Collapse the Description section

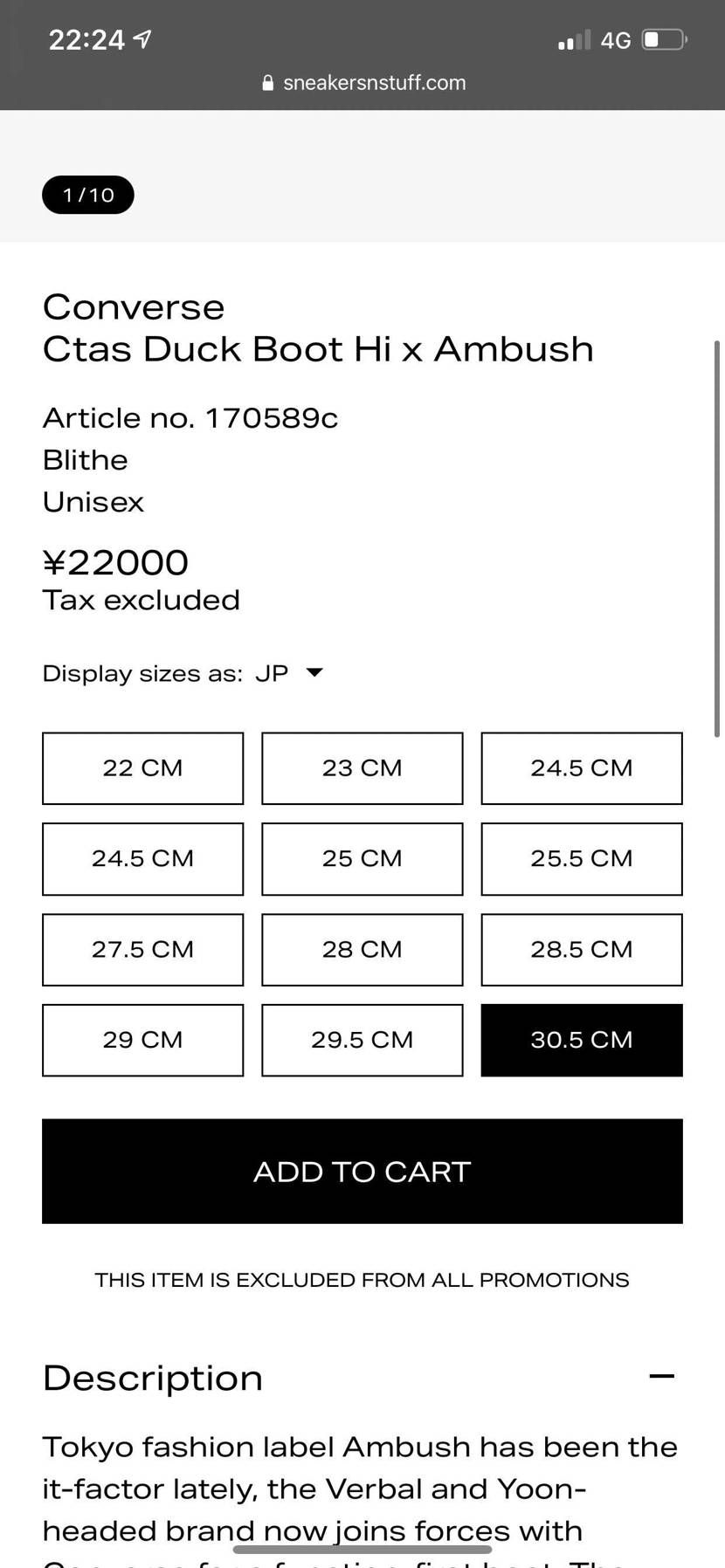click(661, 1377)
